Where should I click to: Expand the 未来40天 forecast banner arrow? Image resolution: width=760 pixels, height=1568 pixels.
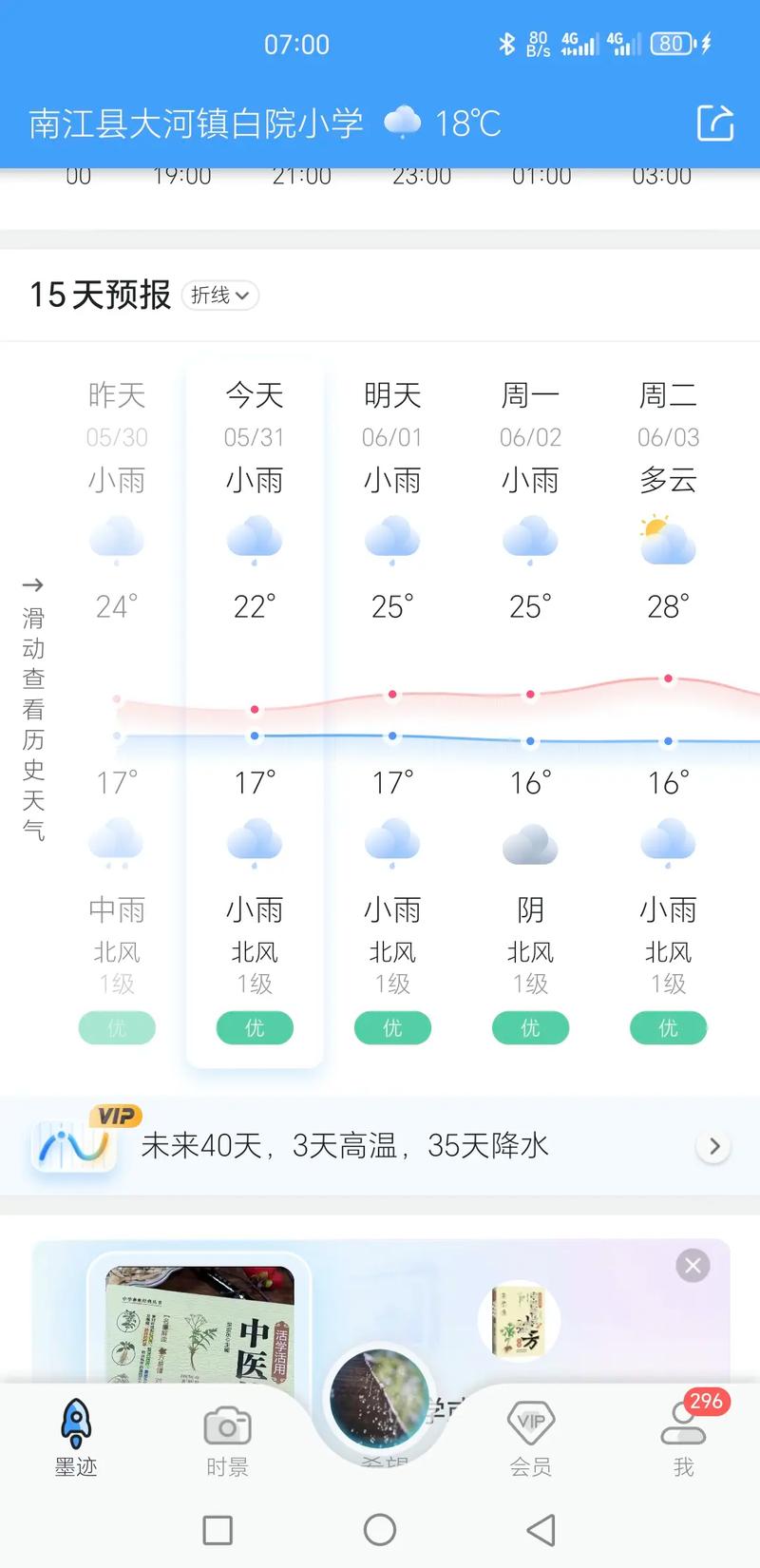click(x=713, y=1146)
